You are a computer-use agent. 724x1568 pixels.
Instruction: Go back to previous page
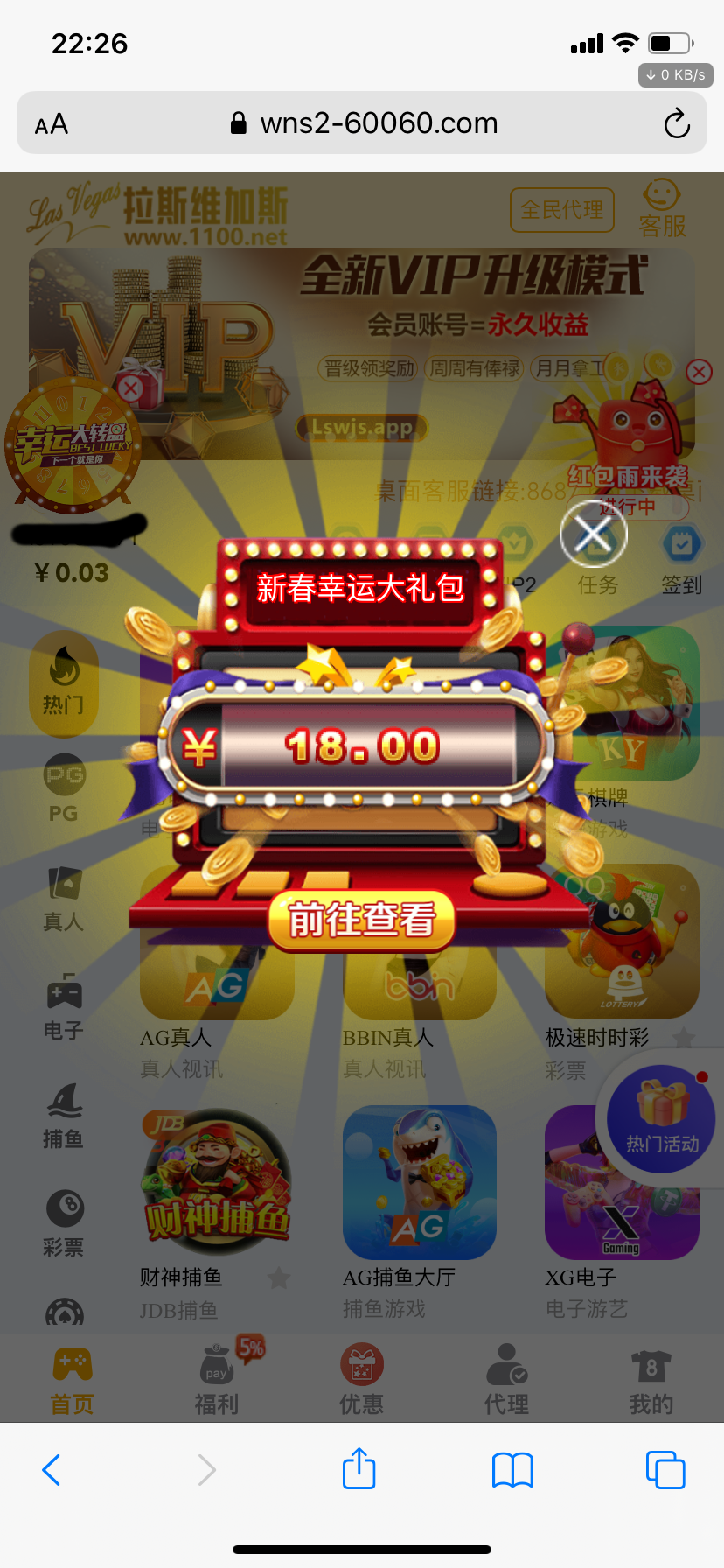[52, 1469]
